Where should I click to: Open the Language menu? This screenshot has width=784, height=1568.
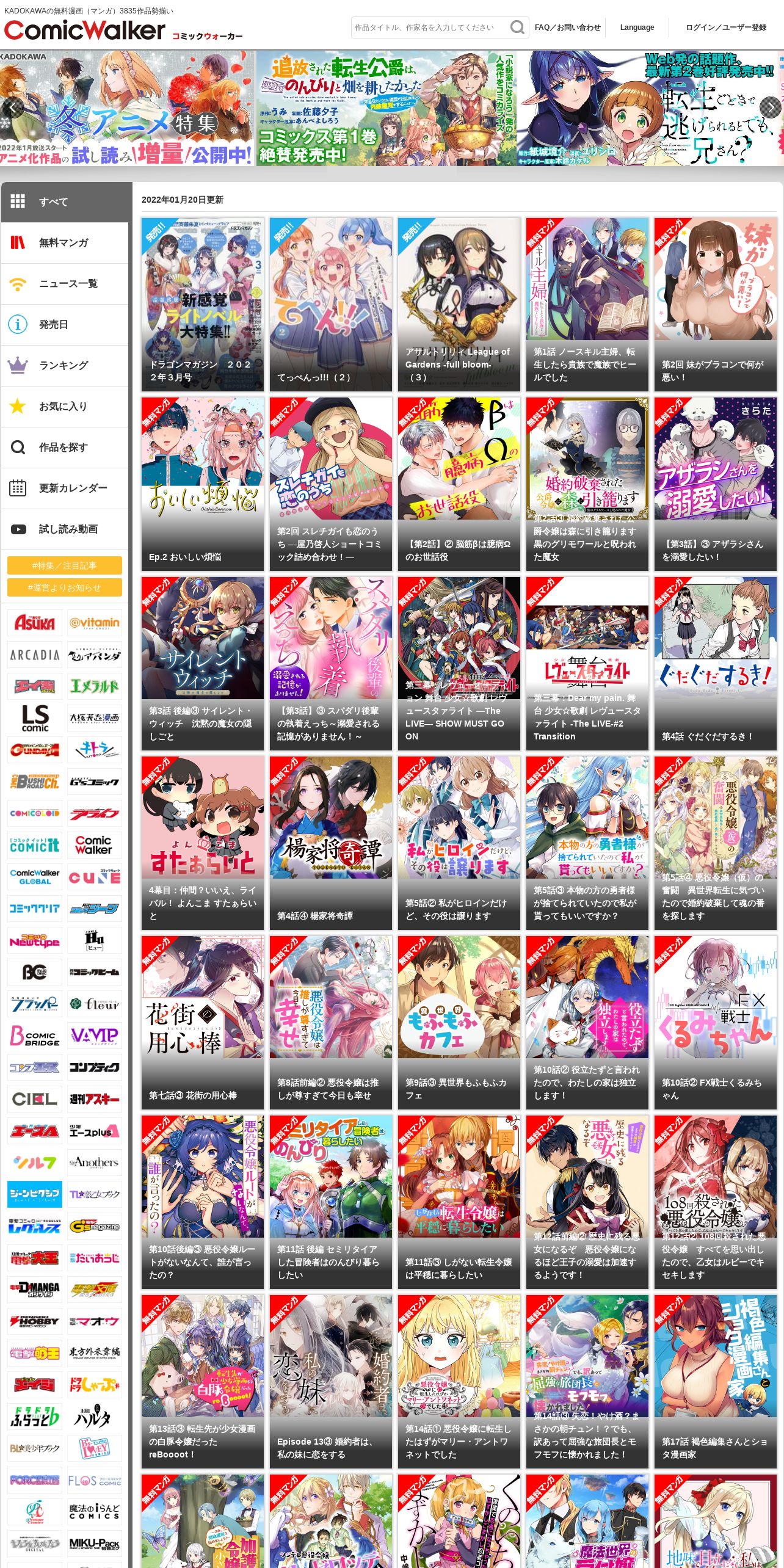tap(637, 27)
